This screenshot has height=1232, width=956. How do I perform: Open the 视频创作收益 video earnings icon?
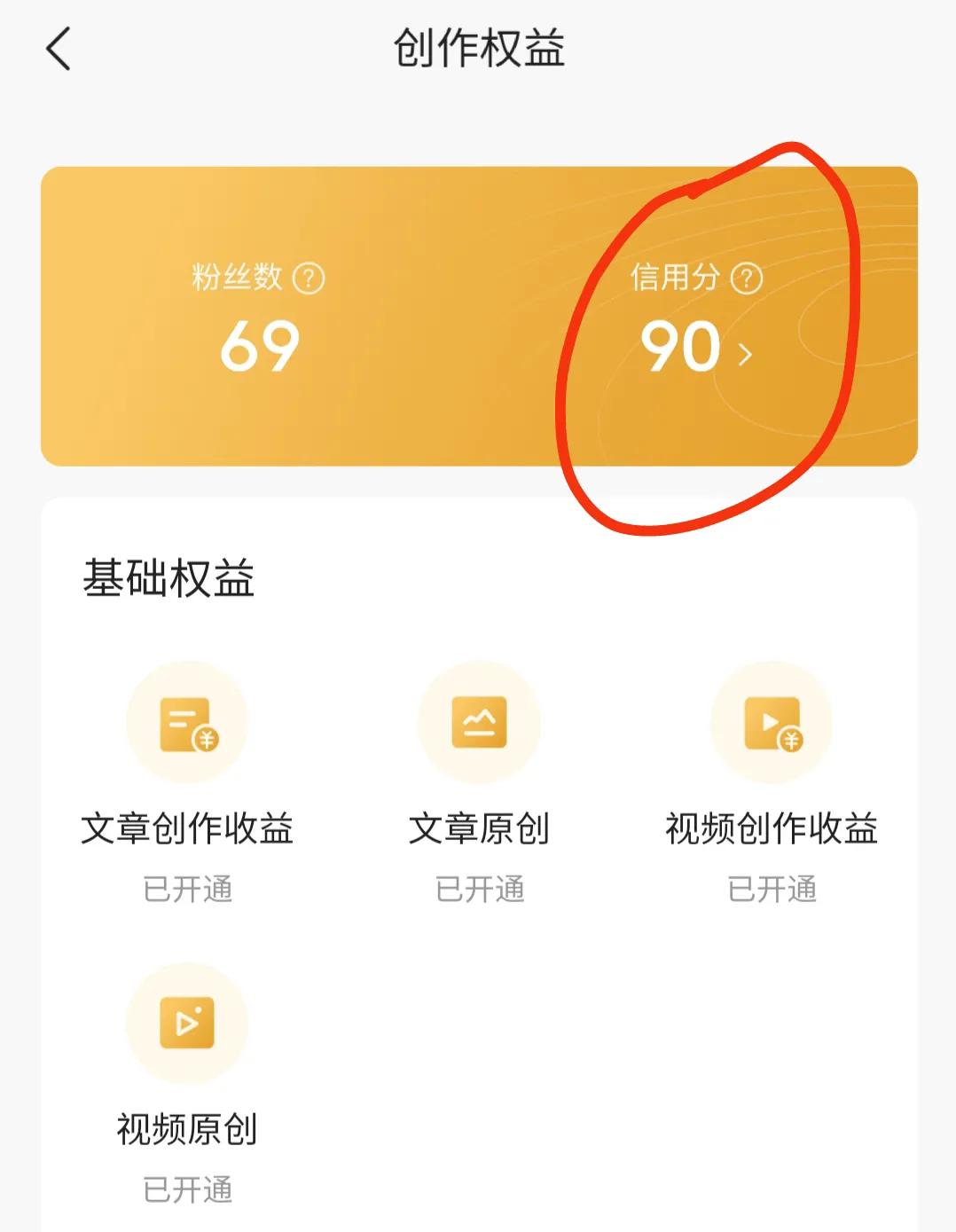click(770, 723)
